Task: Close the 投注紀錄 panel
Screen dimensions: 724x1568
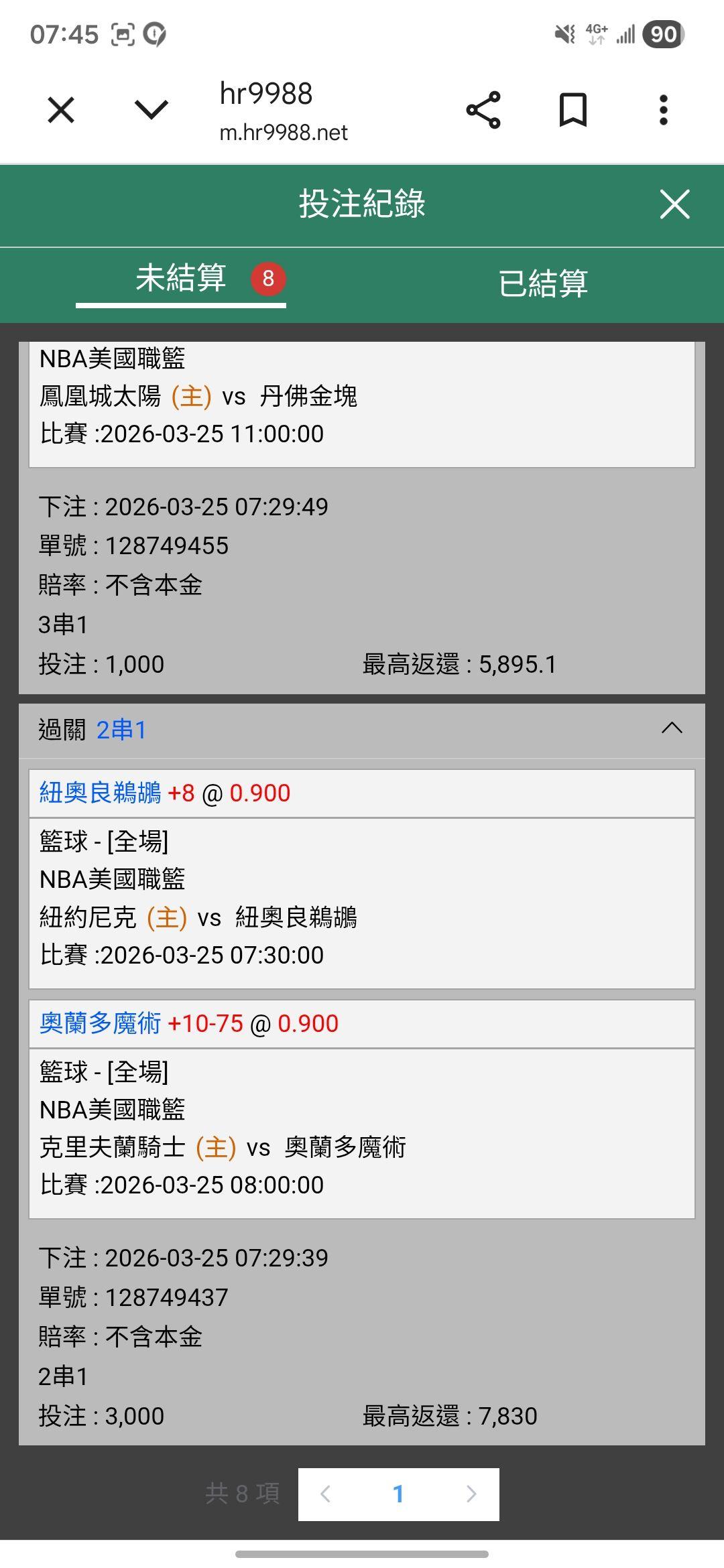Action: tap(674, 204)
